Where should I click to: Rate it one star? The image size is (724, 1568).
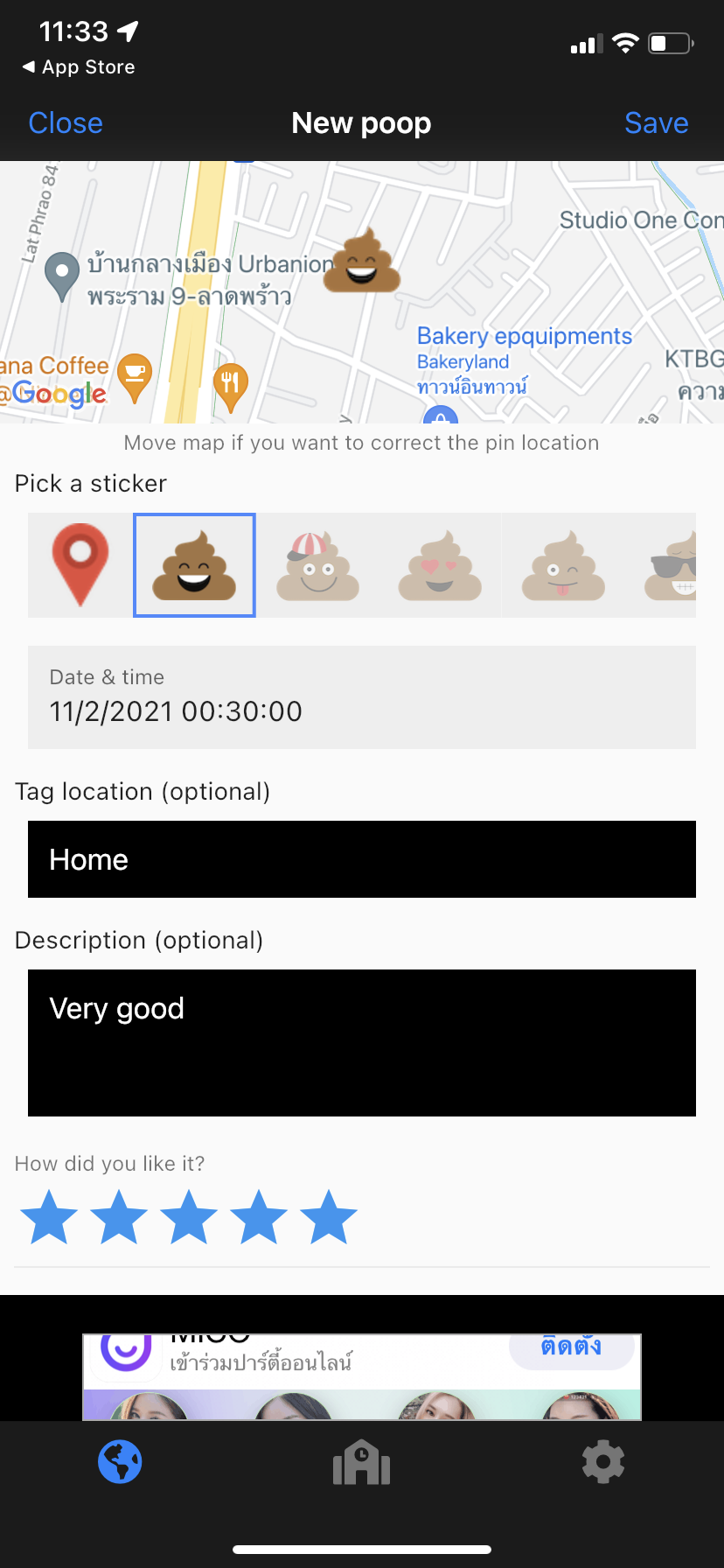click(49, 1217)
